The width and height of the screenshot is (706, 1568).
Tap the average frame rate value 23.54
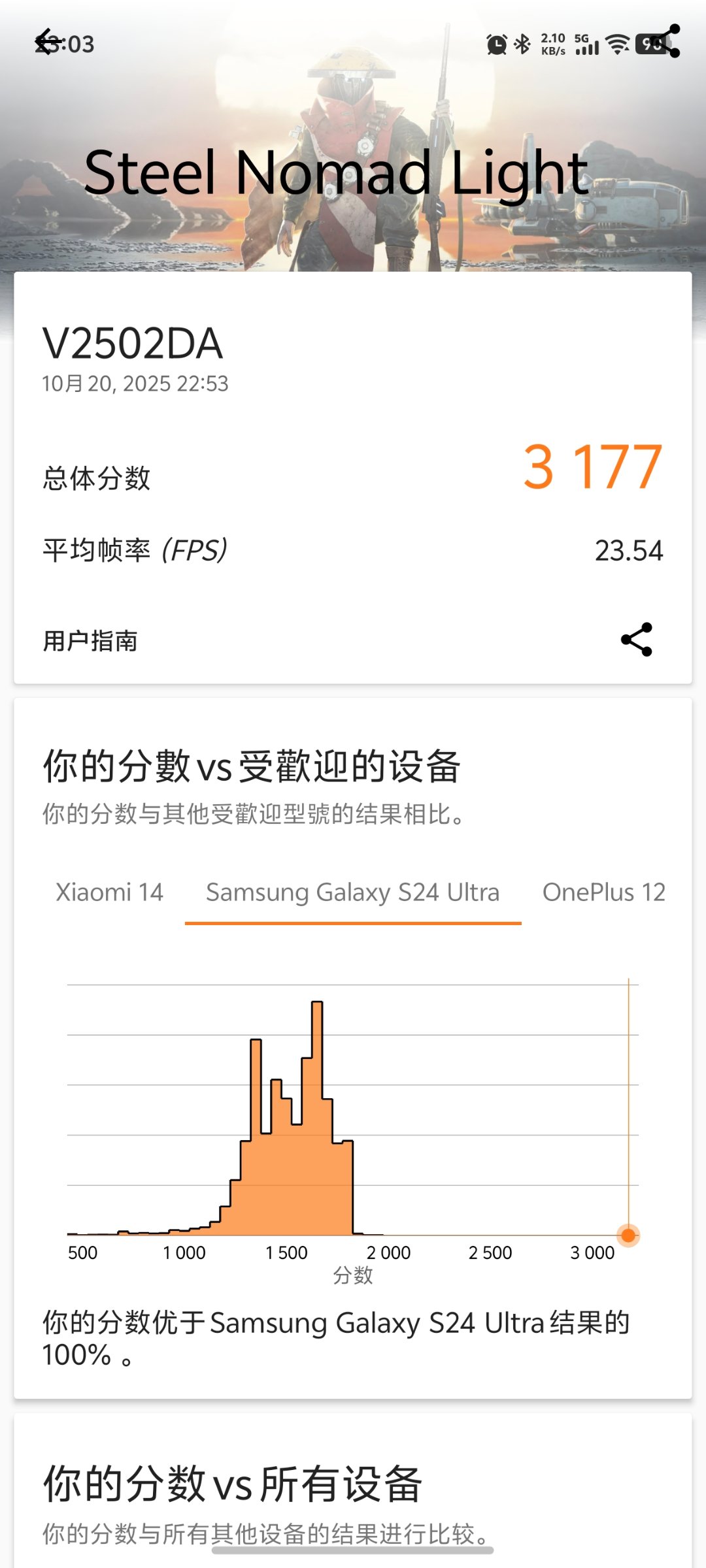click(631, 551)
